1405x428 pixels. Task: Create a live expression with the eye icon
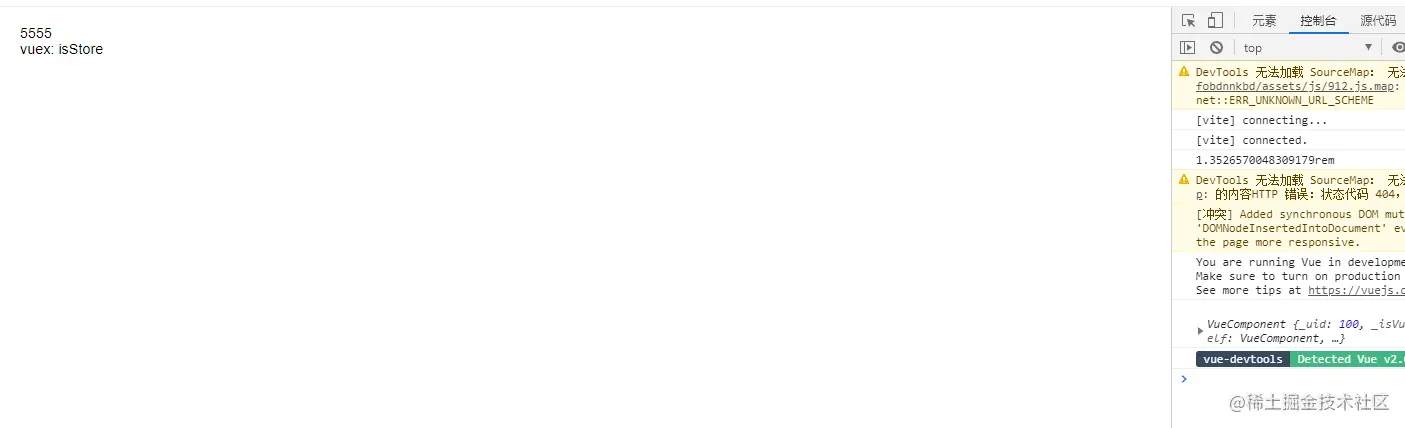pos(1398,47)
